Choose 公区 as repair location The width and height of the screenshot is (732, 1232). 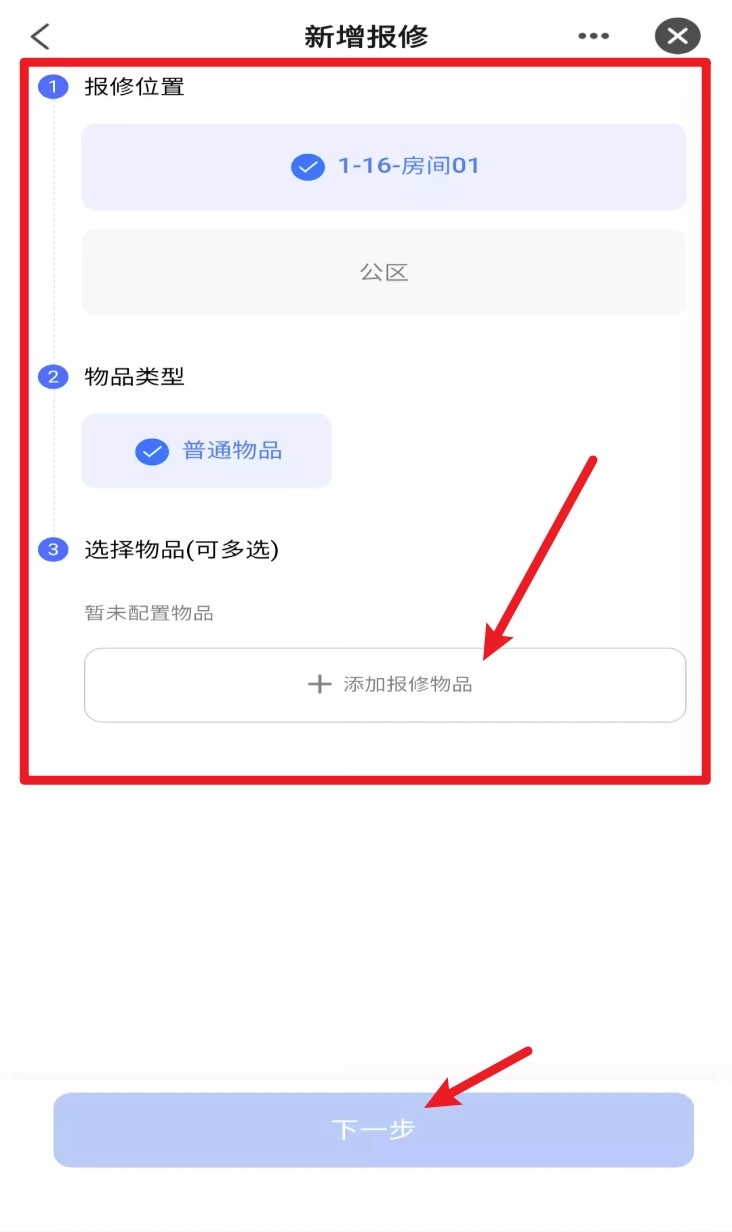(384, 272)
